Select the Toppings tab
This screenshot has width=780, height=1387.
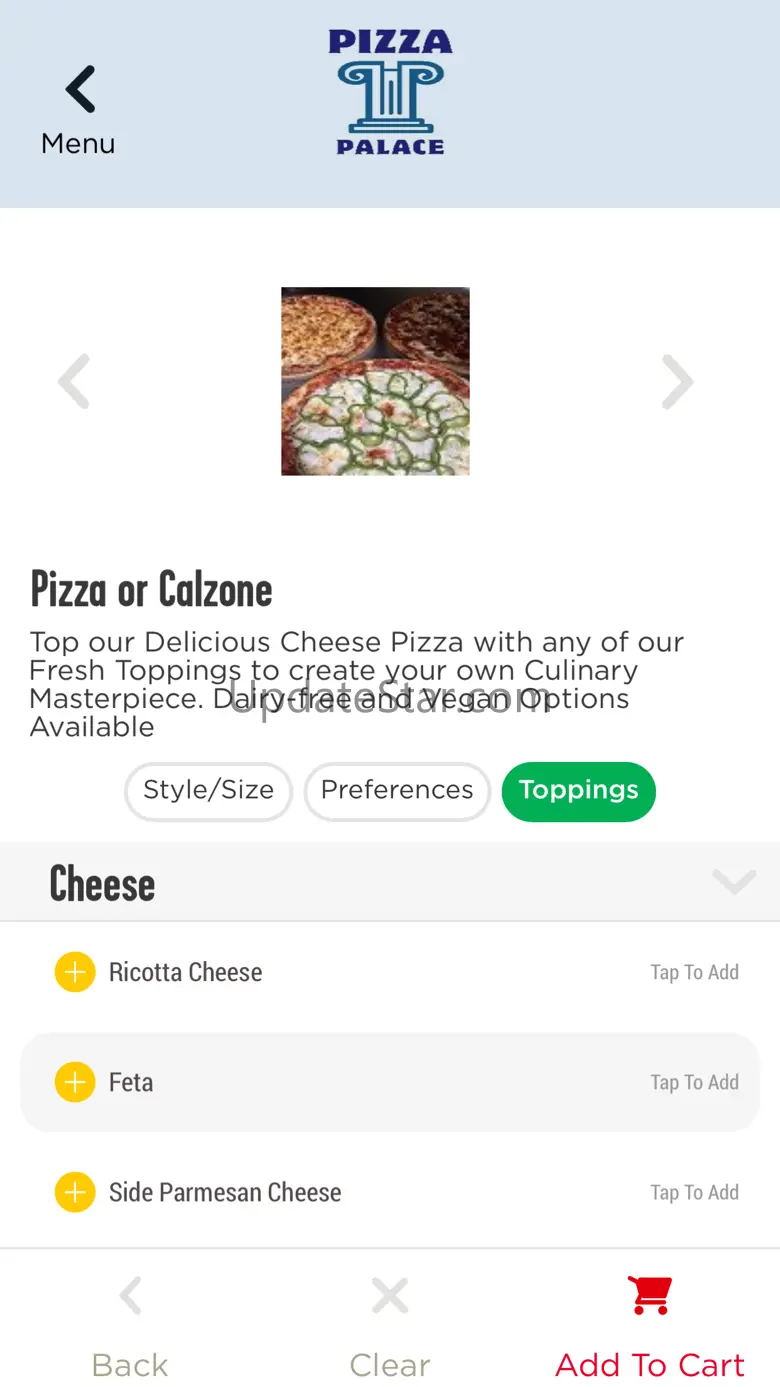pos(578,791)
